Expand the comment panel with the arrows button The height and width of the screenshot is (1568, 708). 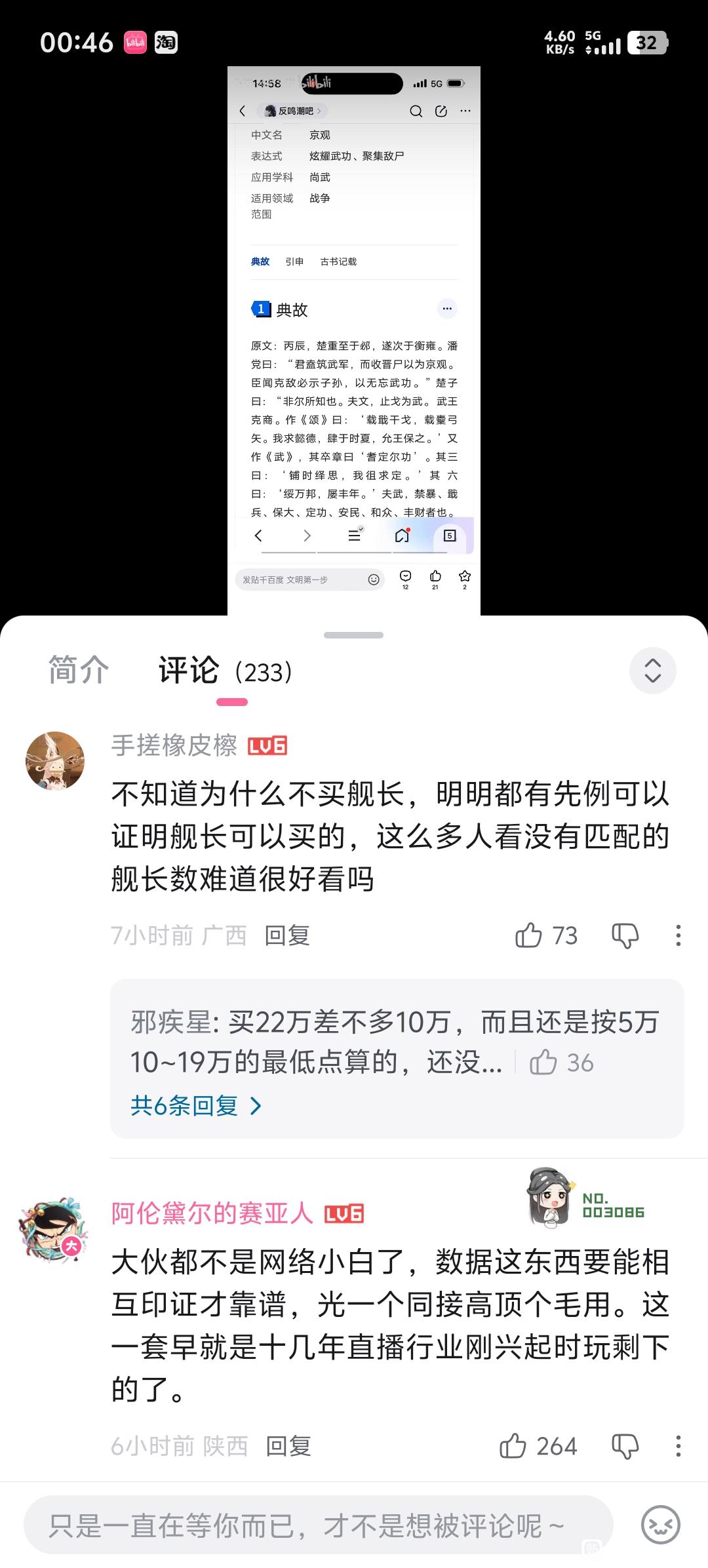tap(652, 671)
